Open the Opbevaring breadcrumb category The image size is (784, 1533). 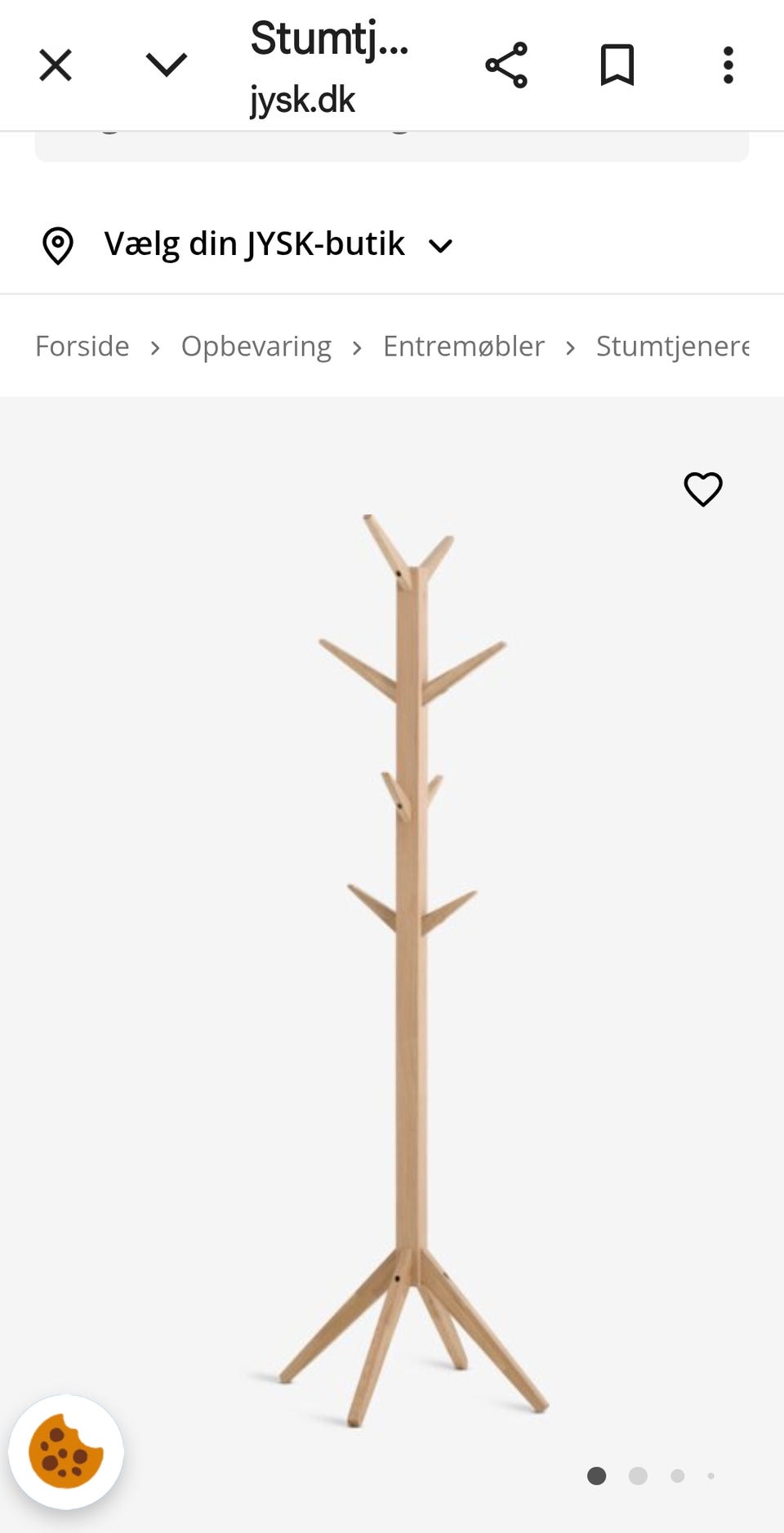coord(256,346)
